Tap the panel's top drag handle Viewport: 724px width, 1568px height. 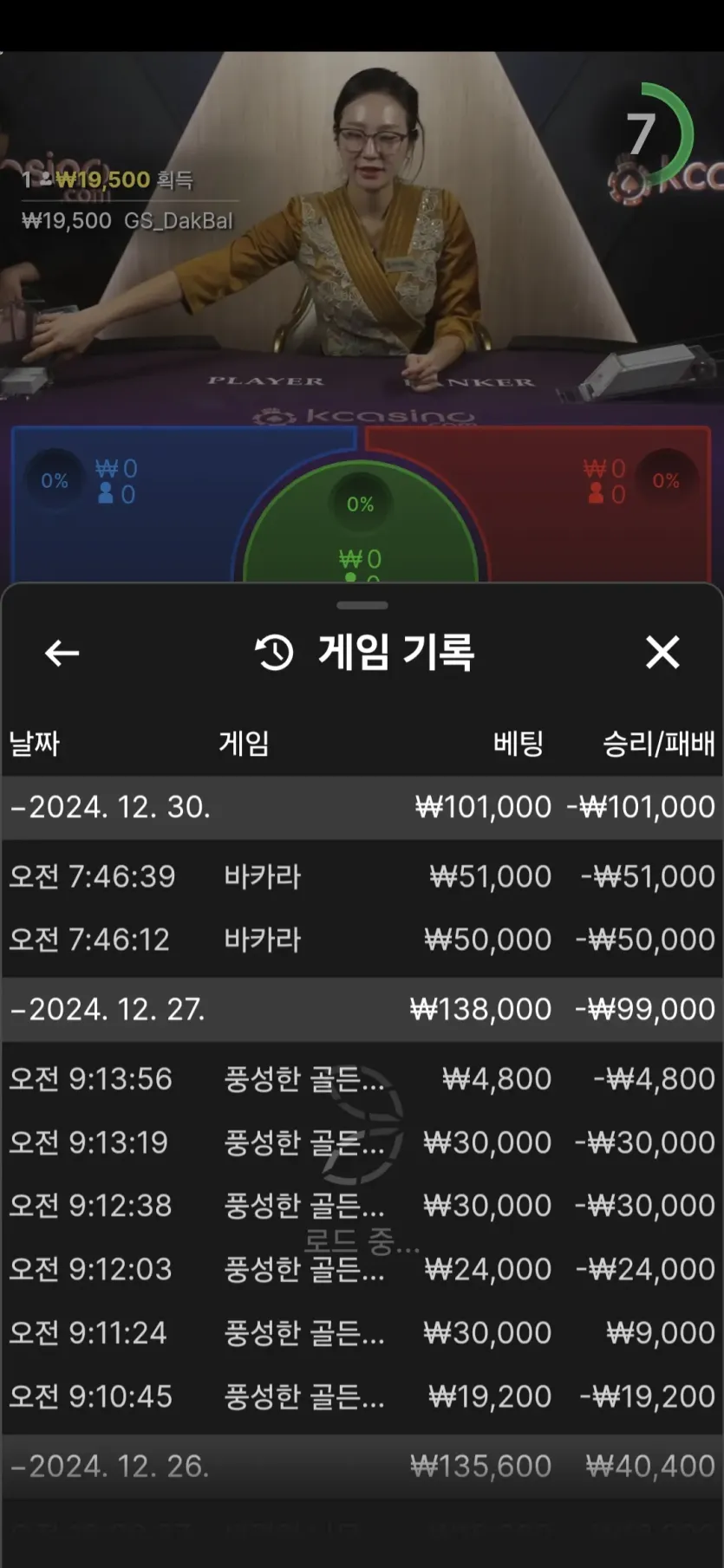[x=362, y=605]
